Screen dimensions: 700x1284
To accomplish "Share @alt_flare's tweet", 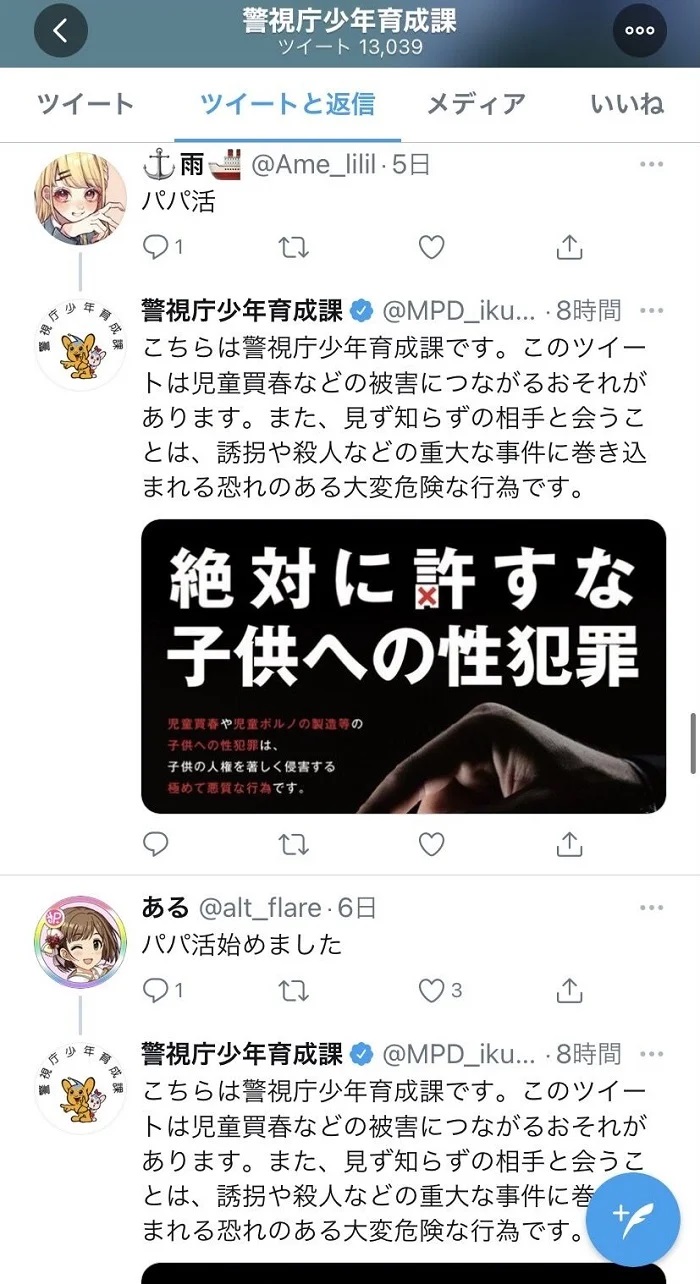I will (569, 990).
